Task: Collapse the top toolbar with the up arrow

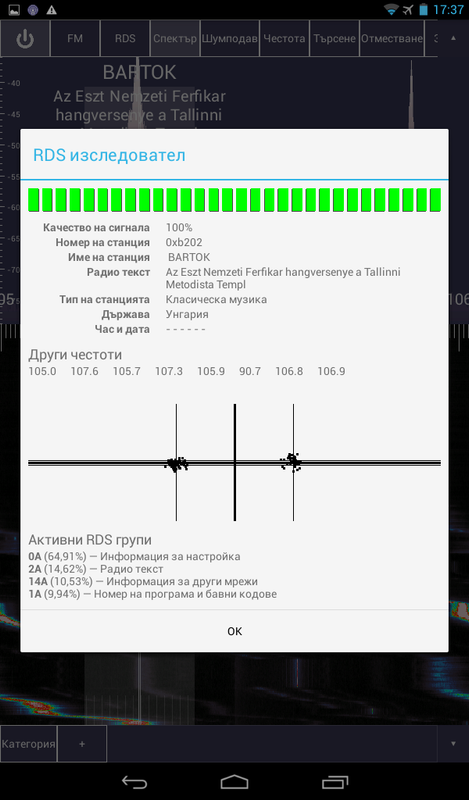Action: tap(453, 38)
